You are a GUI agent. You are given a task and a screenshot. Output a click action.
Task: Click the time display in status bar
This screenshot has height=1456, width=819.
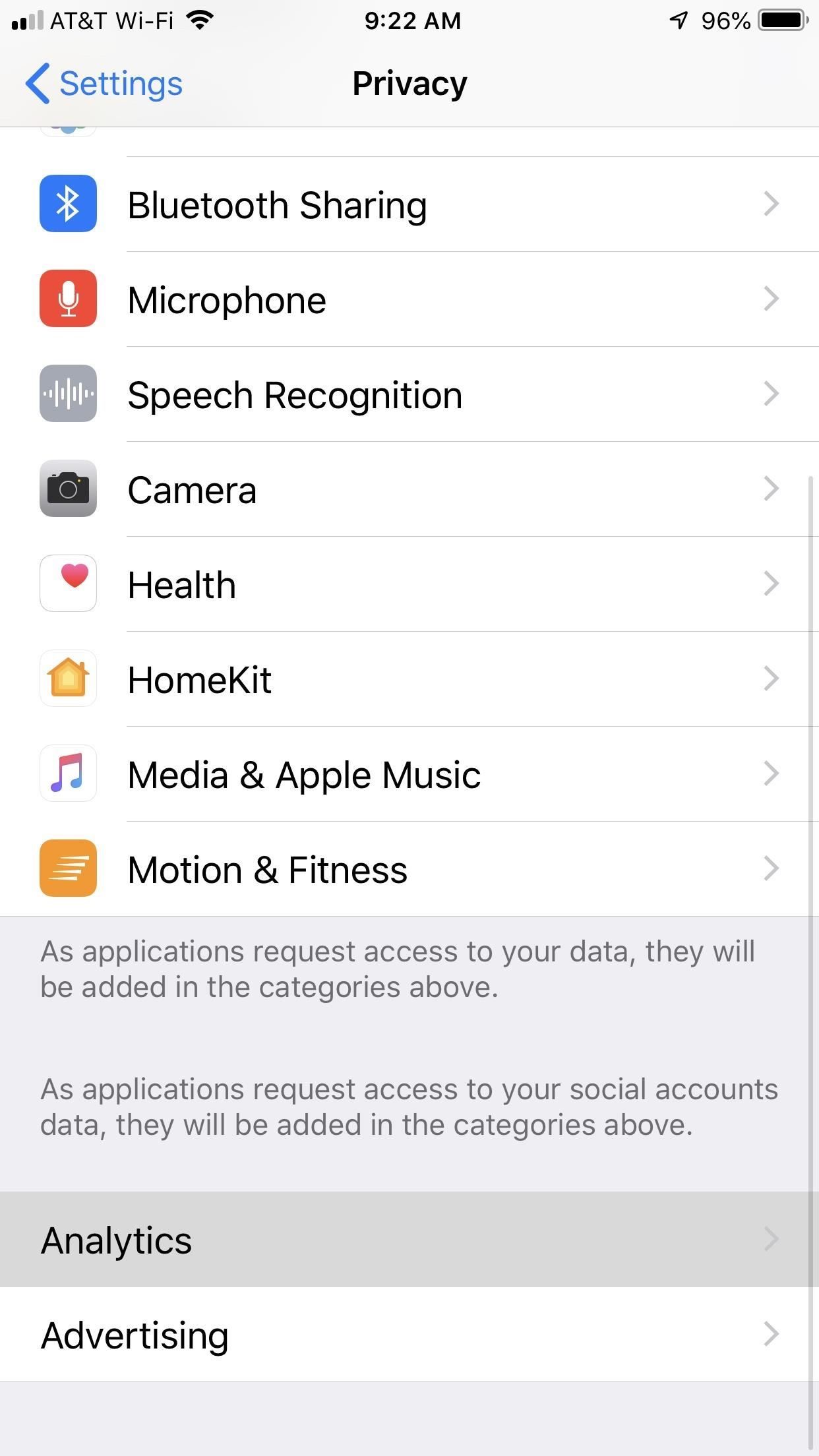point(412,20)
